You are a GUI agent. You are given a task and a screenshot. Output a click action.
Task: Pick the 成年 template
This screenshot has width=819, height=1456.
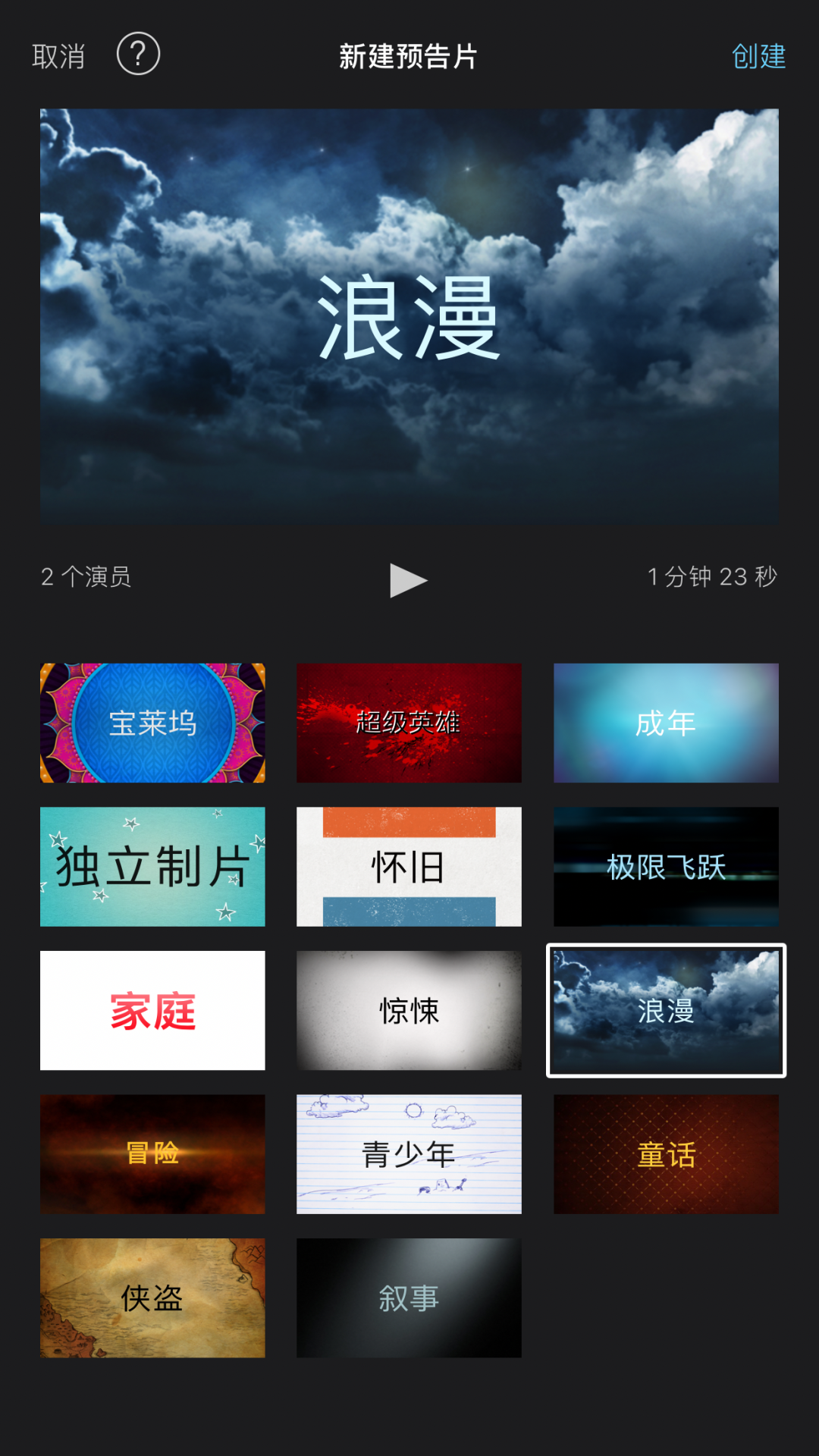[x=666, y=723]
